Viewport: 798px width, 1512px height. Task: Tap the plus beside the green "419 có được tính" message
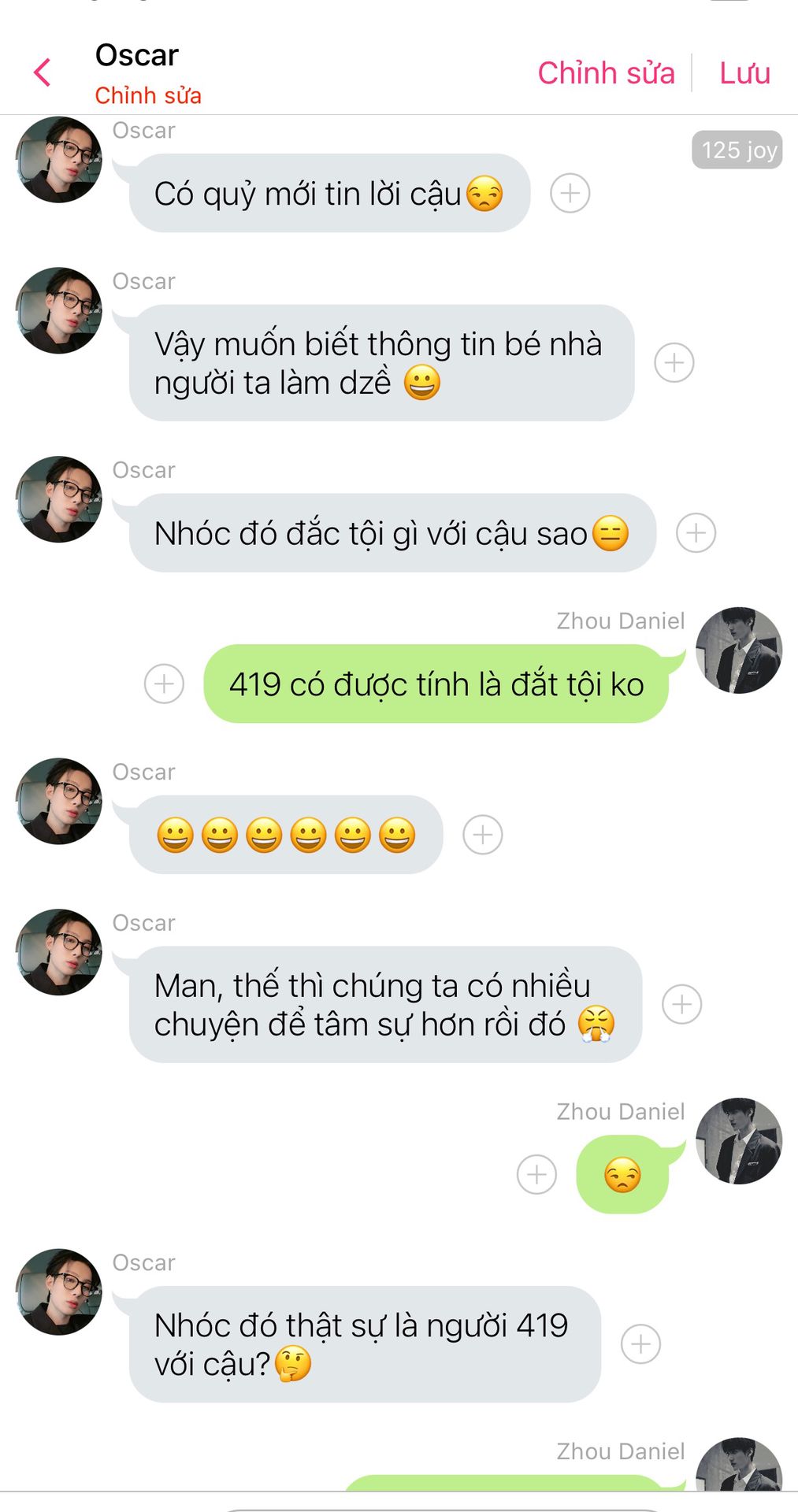(x=165, y=684)
